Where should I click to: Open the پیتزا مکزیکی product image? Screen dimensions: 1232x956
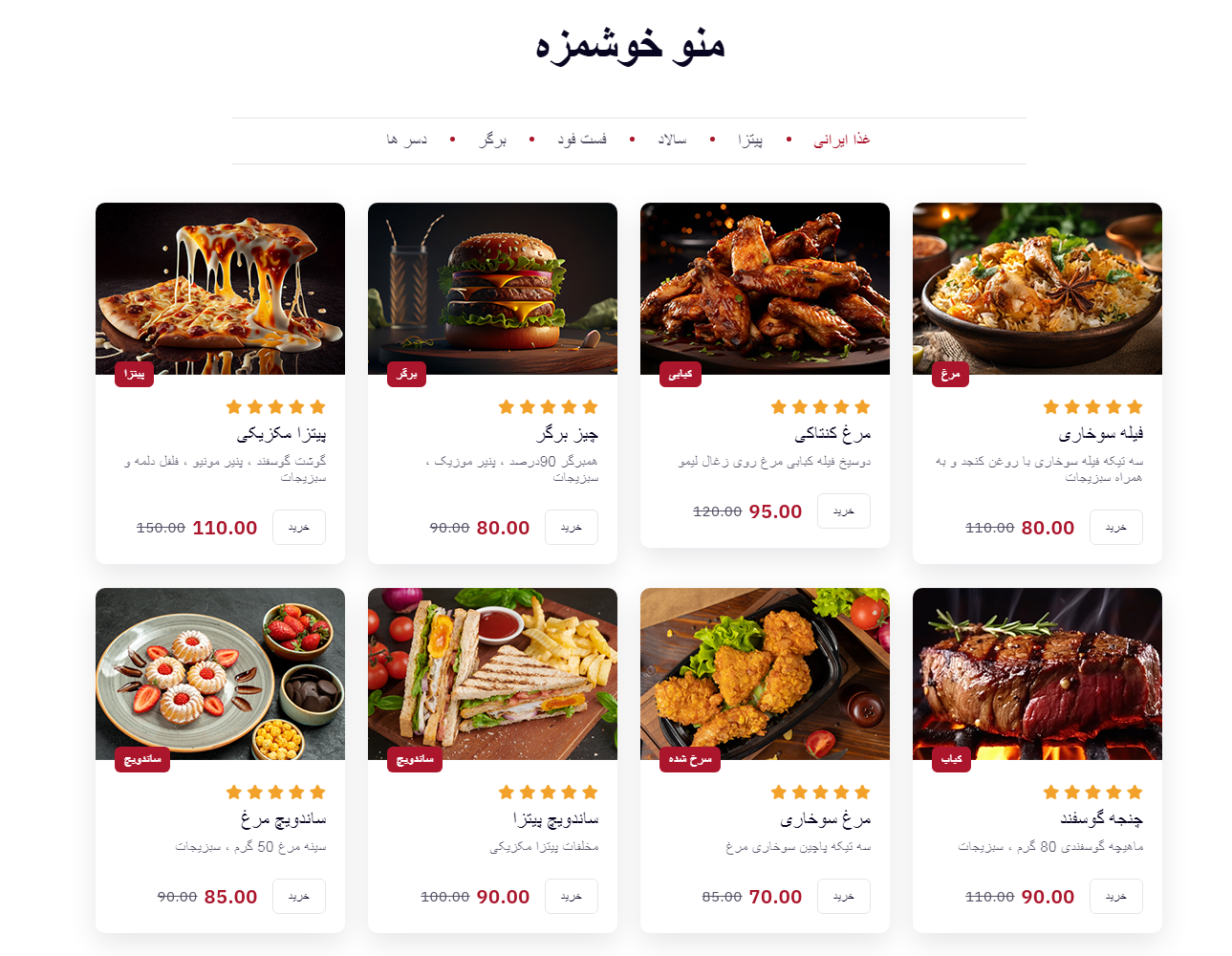220,287
